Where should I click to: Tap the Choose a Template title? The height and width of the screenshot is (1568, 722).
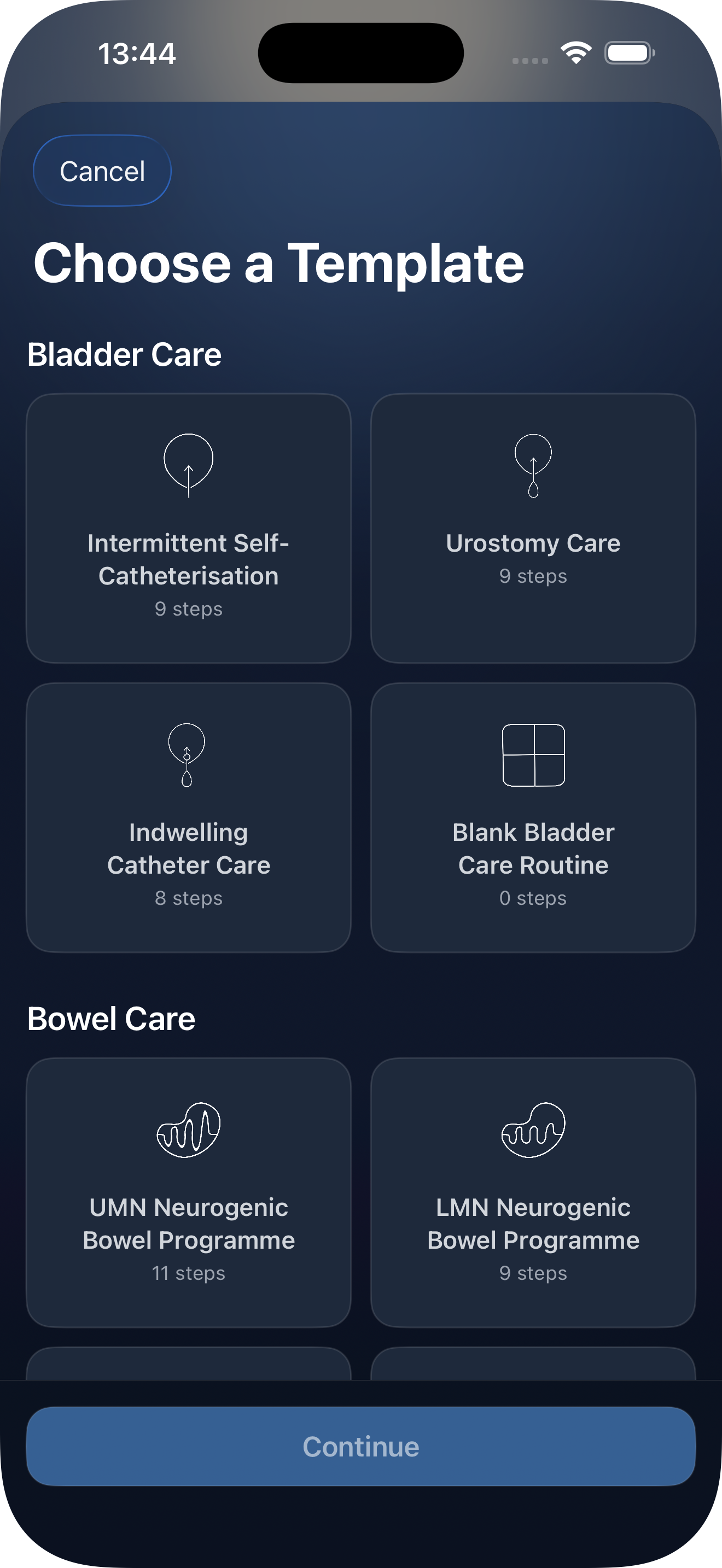(280, 264)
